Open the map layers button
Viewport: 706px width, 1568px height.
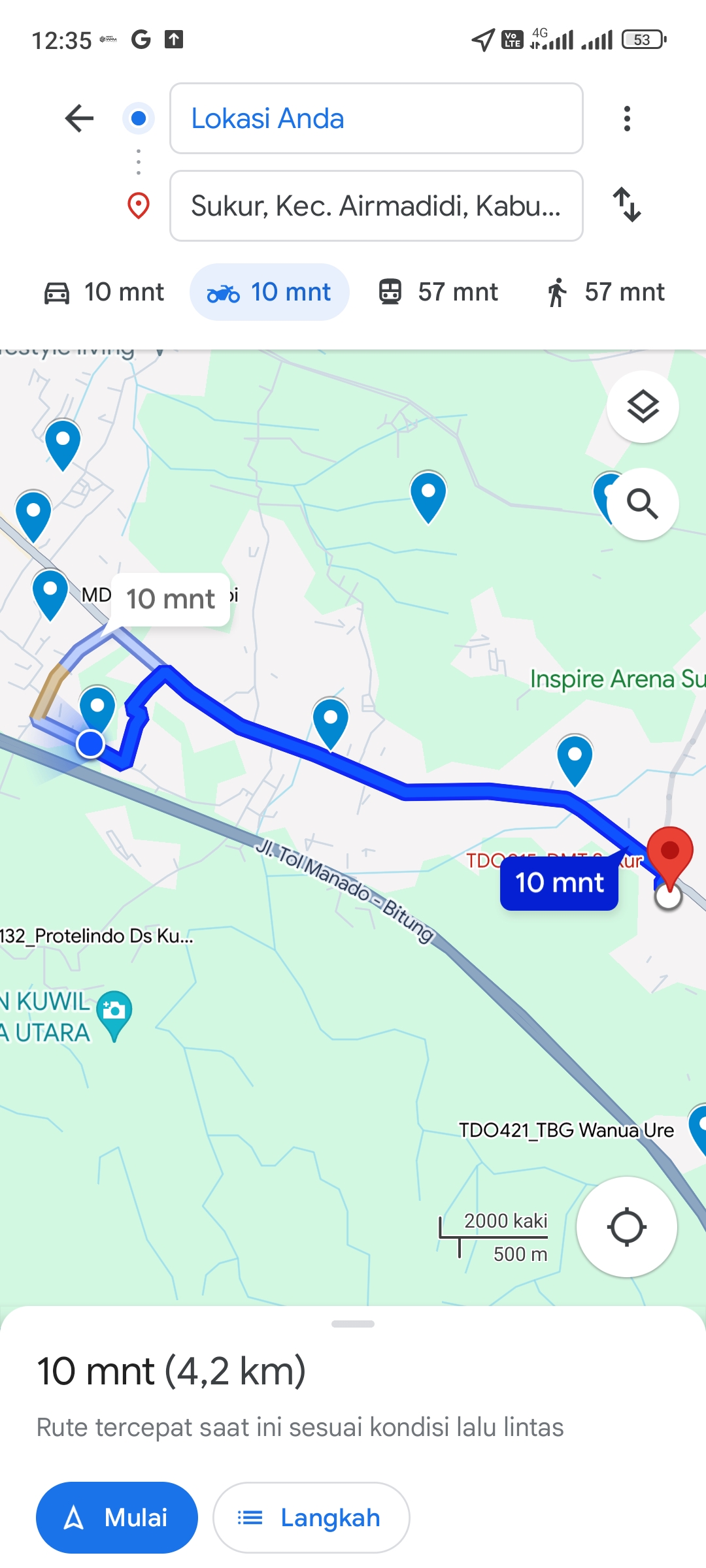[643, 407]
